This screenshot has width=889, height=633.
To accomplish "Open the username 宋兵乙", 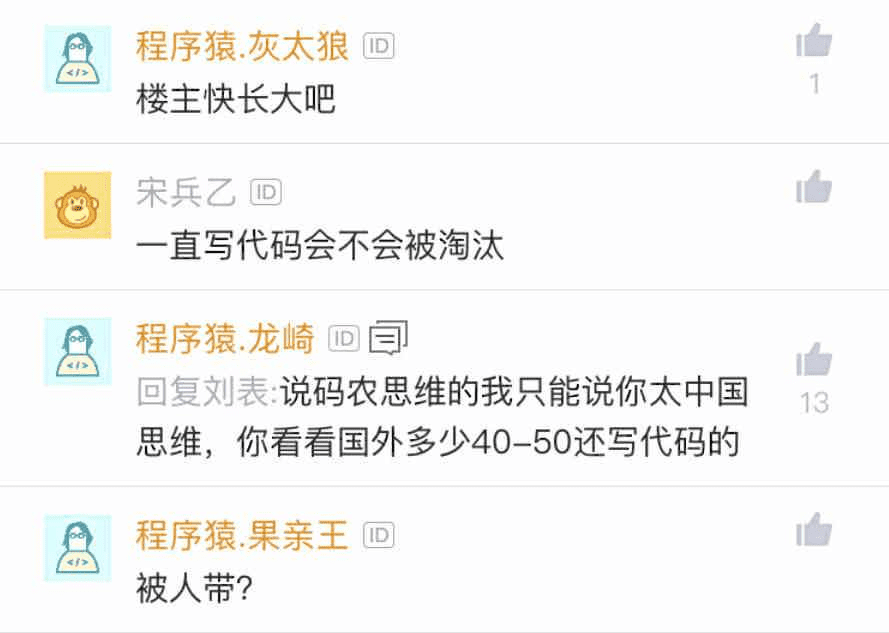I will pos(186,192).
